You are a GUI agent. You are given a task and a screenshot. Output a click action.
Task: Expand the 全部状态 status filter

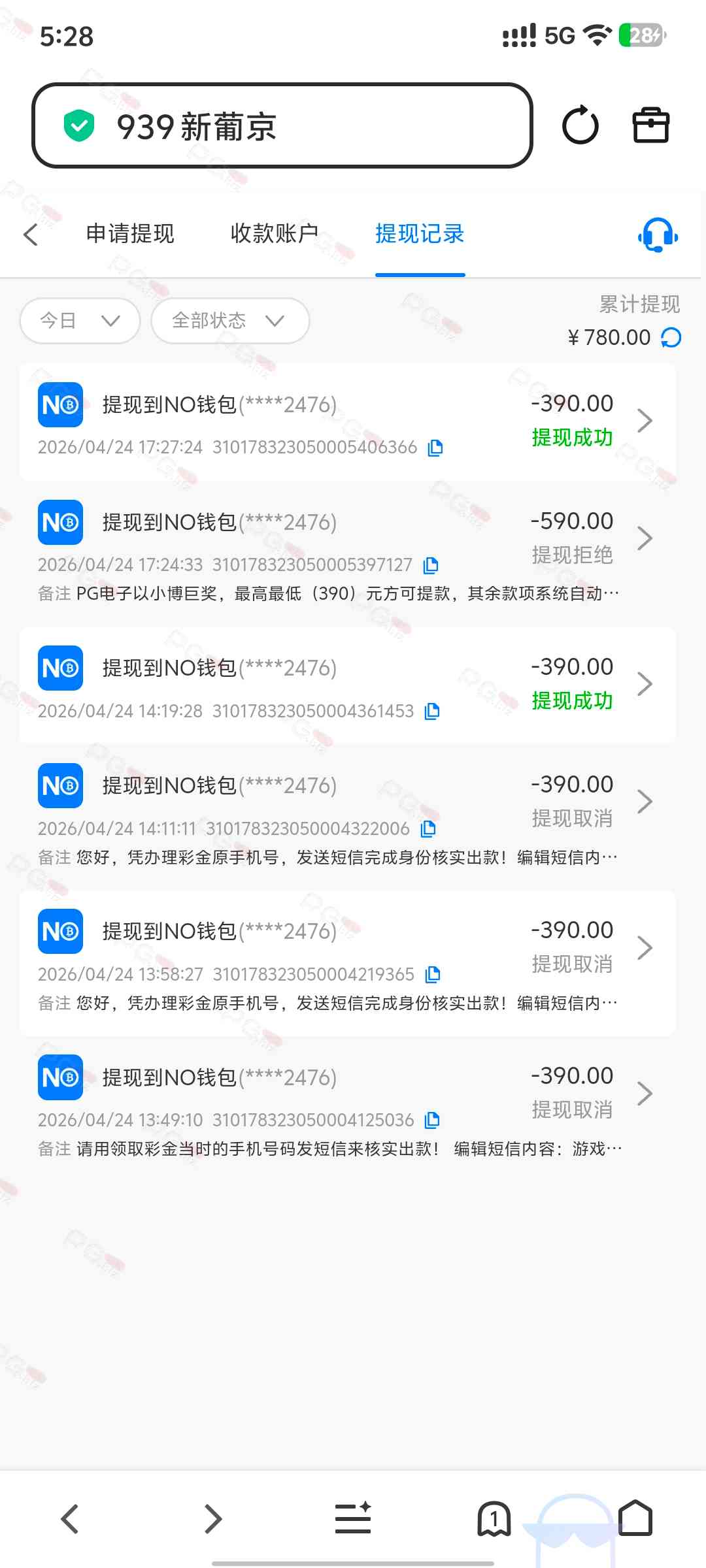[229, 320]
